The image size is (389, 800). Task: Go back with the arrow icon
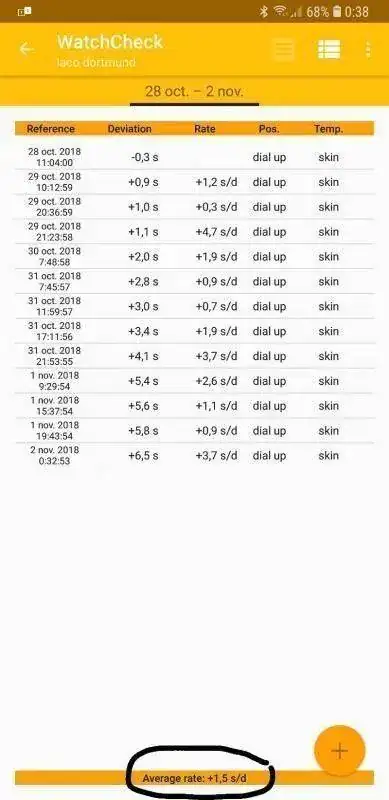pos(26,49)
